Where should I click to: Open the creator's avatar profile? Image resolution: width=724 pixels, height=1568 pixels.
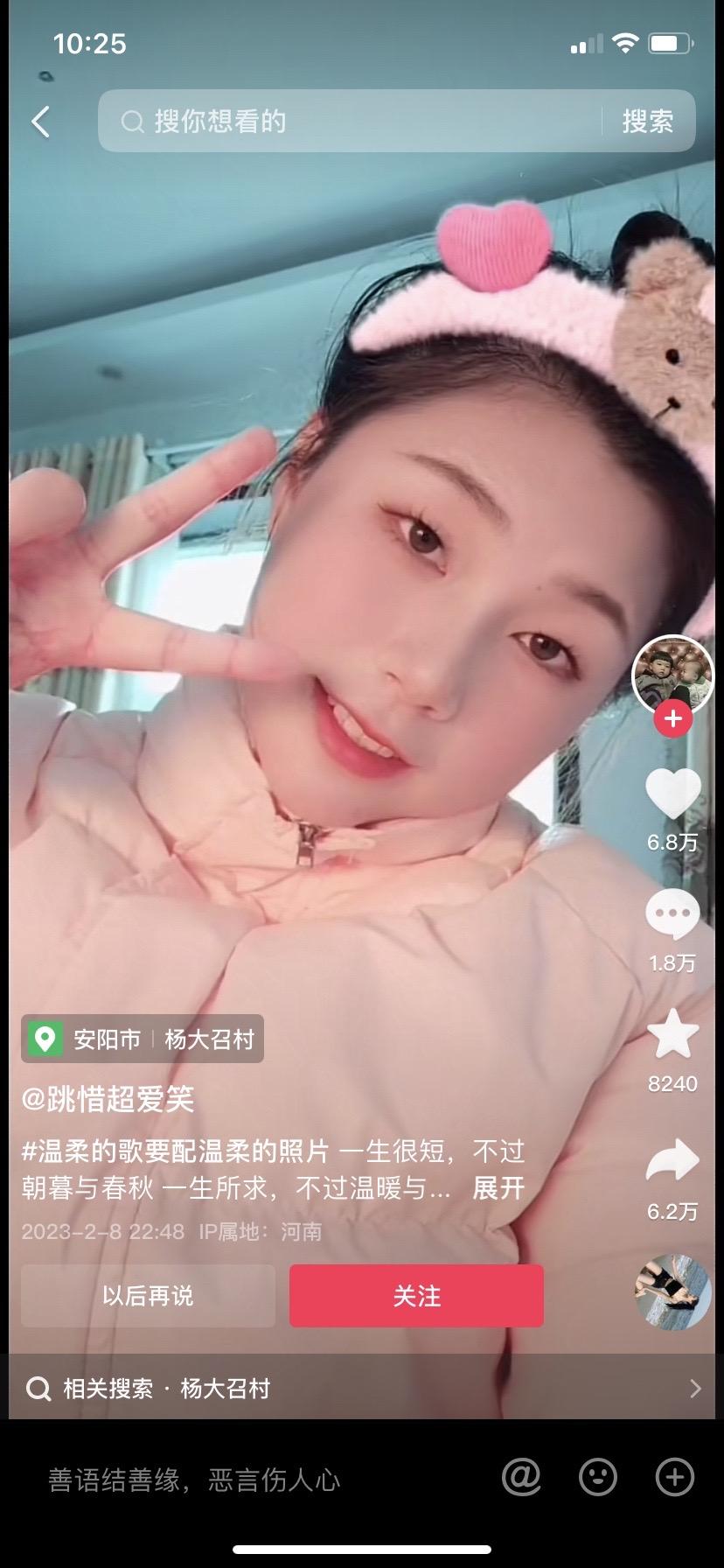pyautogui.click(x=672, y=674)
